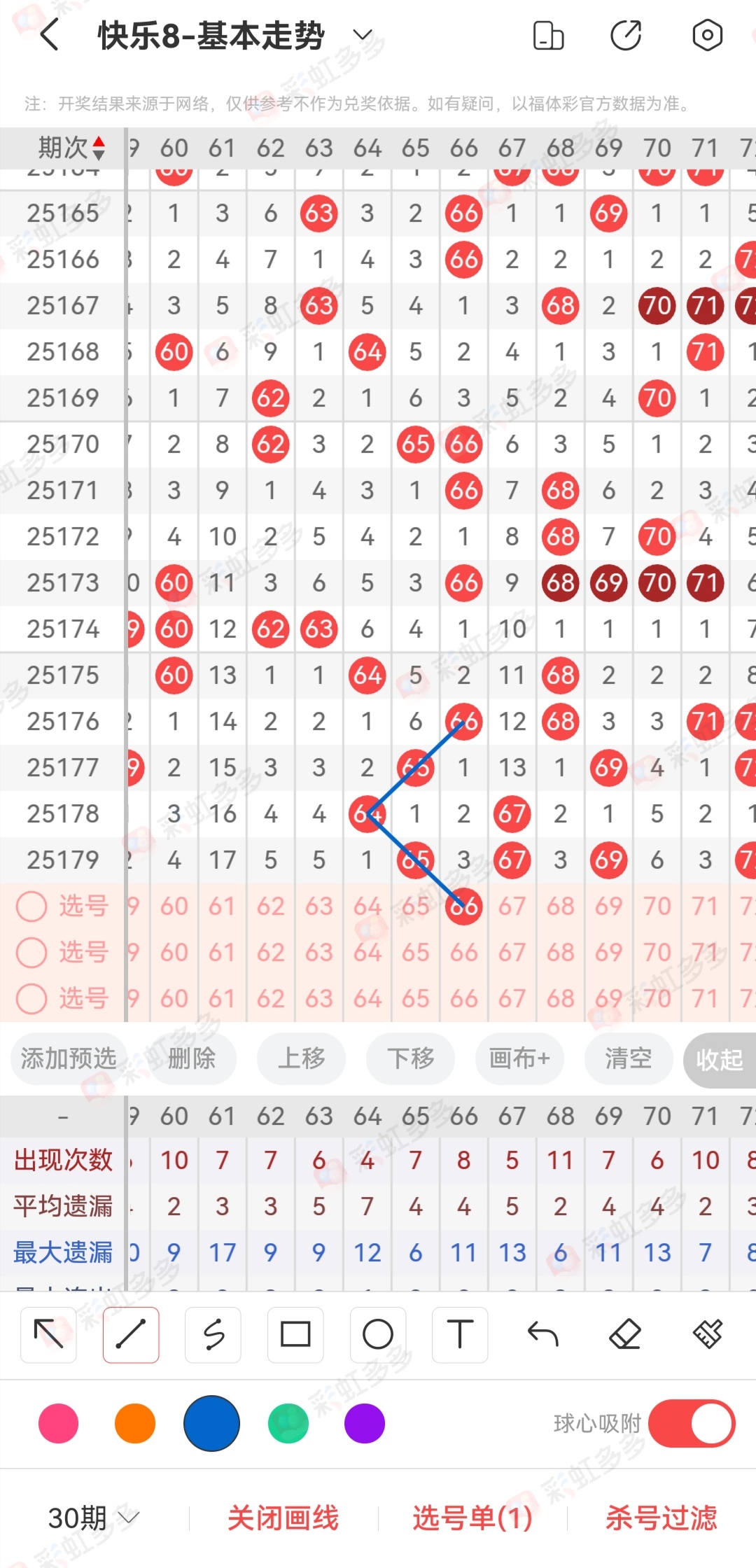Undo the last drawing stroke
The height and width of the screenshot is (1568, 756).
click(542, 1334)
